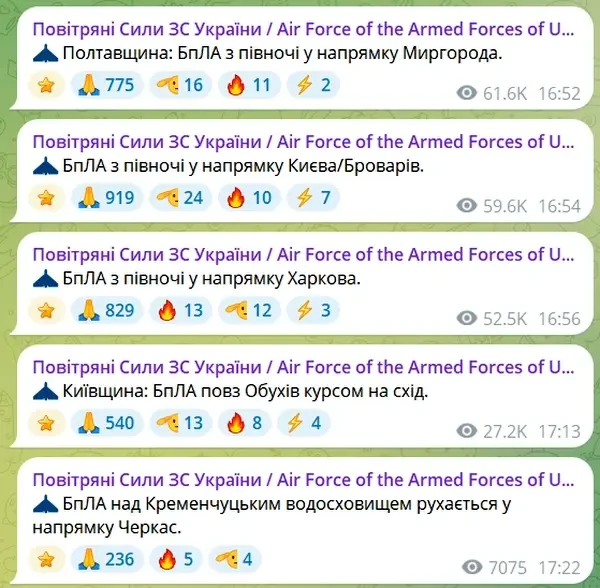Tap the 775 praying hands reaction

coord(106,85)
